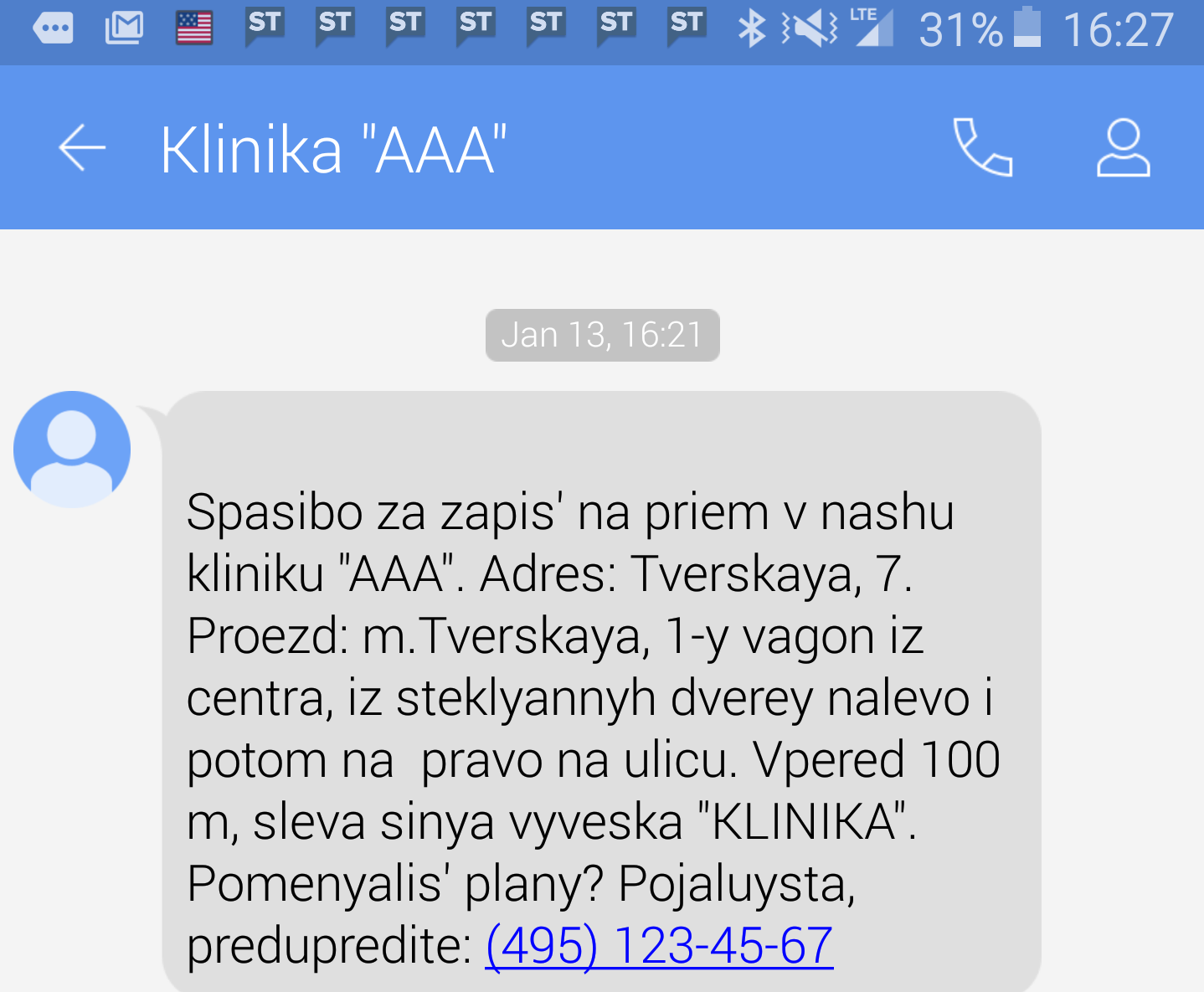Viewport: 1204px width, 992px height.
Task: Dial the (495) 123-45-67 phone link
Action: tap(659, 946)
